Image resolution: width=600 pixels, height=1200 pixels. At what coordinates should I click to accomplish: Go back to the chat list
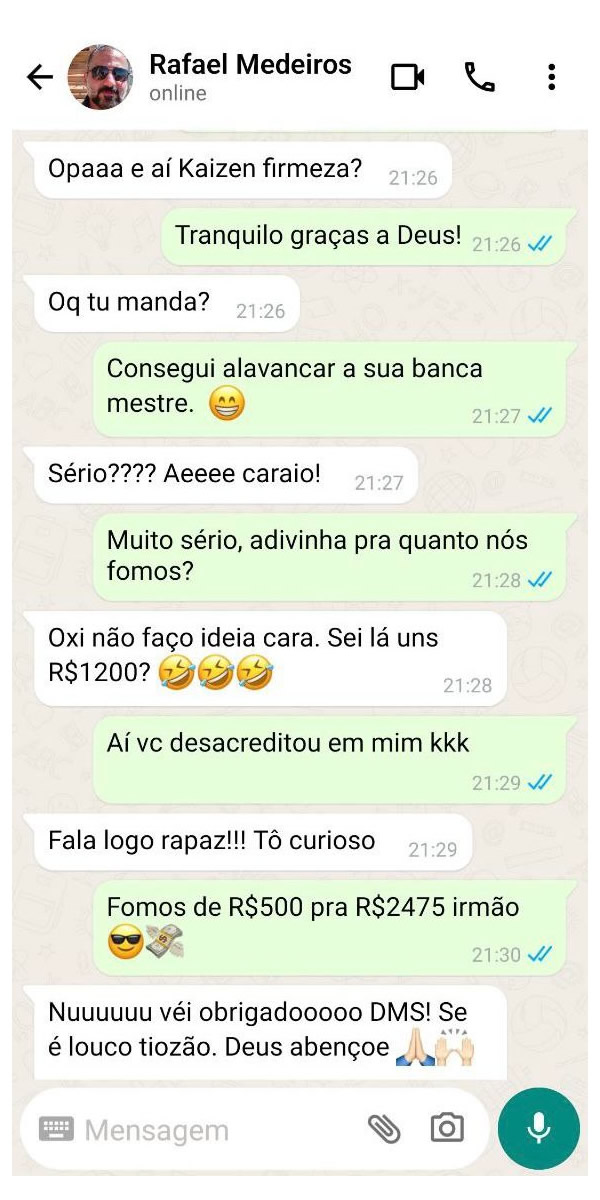tap(39, 77)
